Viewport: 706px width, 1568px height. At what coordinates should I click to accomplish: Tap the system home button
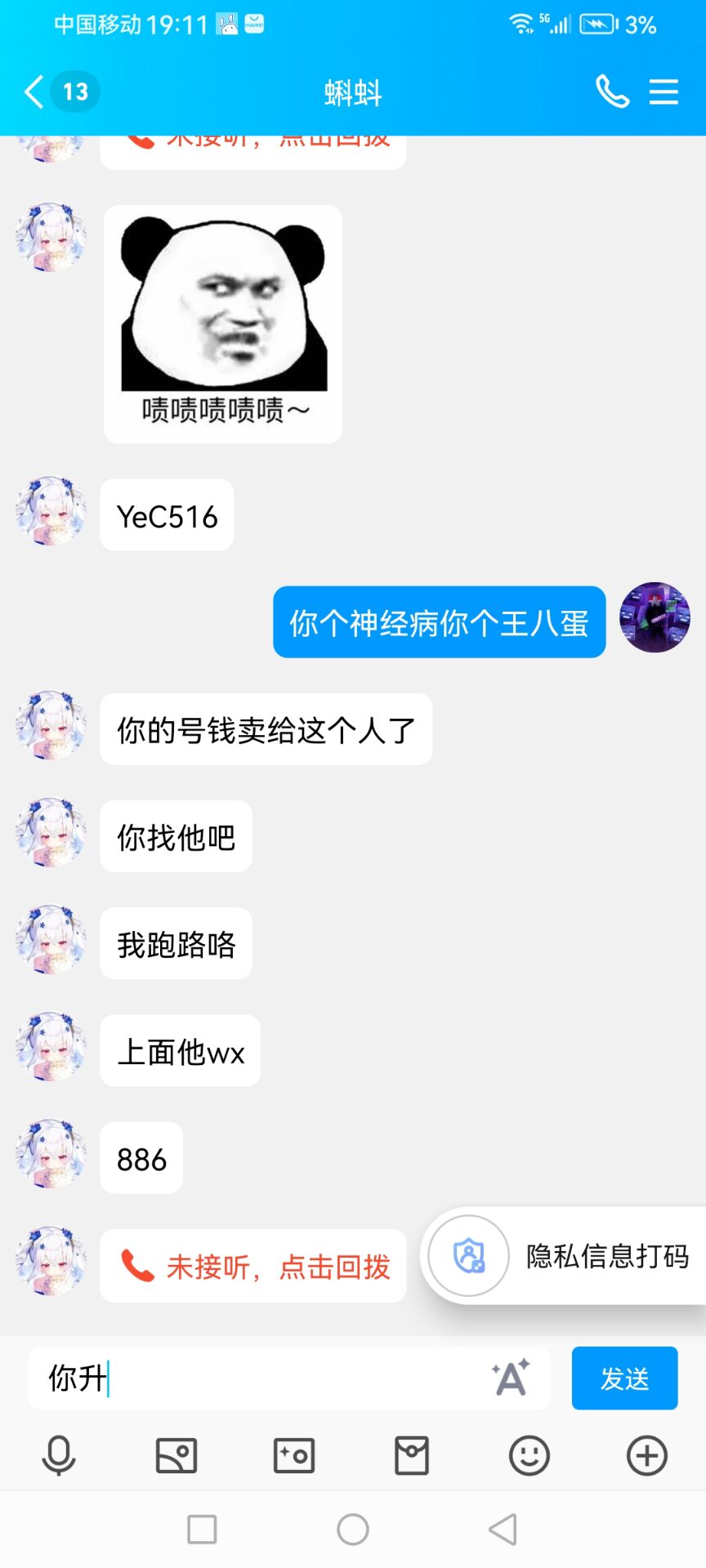353,1530
